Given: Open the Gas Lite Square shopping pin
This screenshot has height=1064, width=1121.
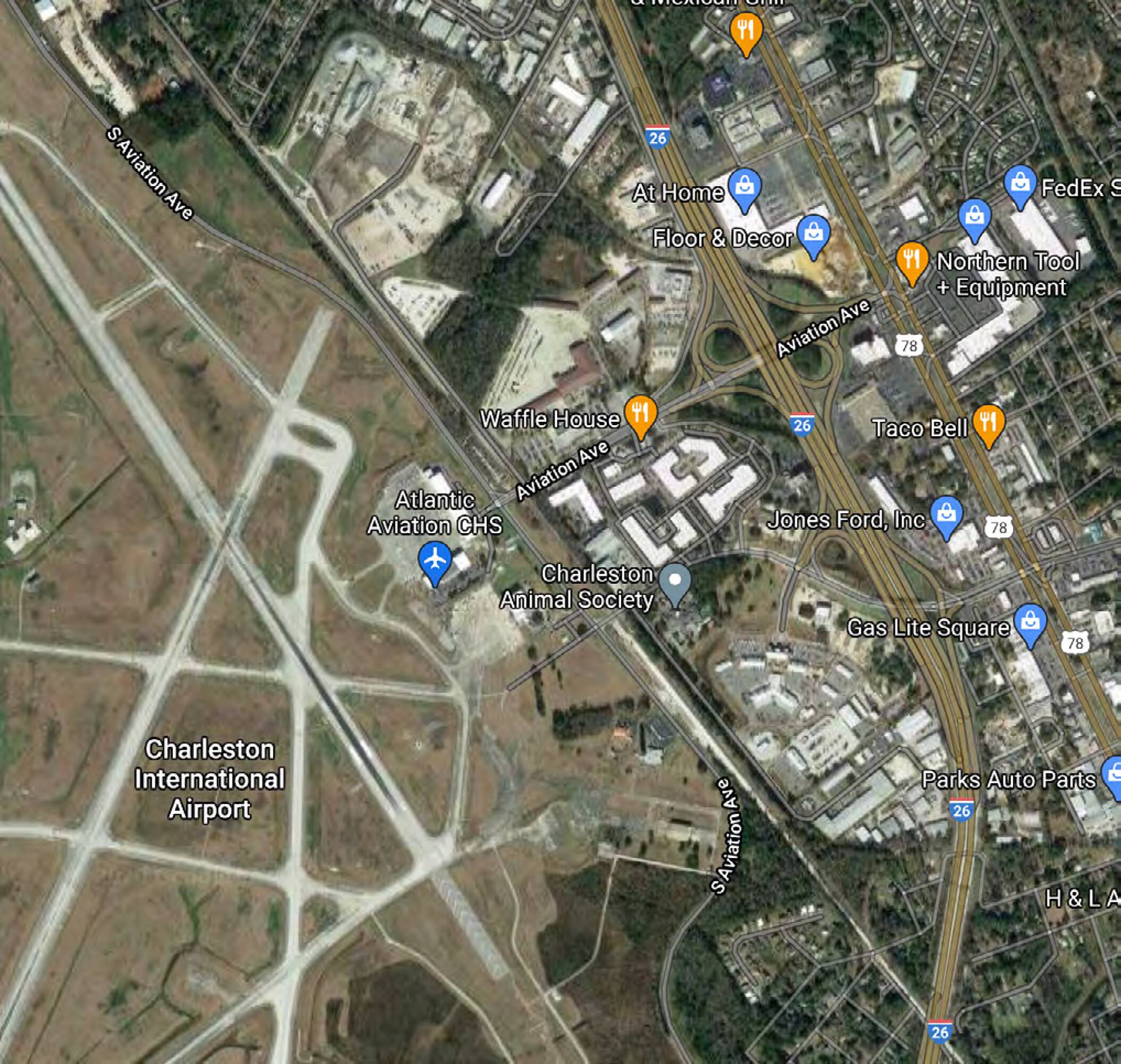Looking at the screenshot, I should [1030, 624].
